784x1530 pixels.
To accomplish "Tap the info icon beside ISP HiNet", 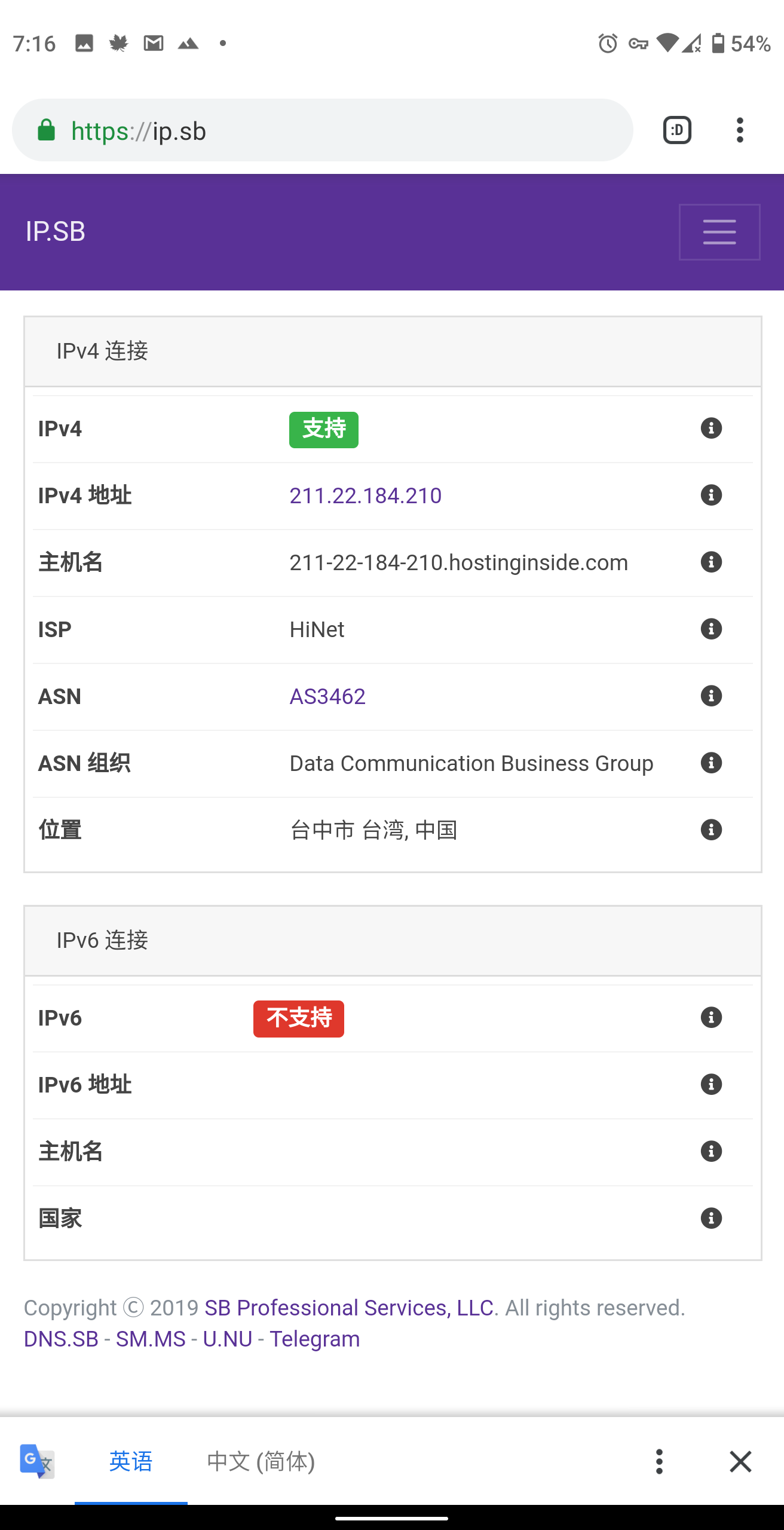I will click(x=711, y=629).
